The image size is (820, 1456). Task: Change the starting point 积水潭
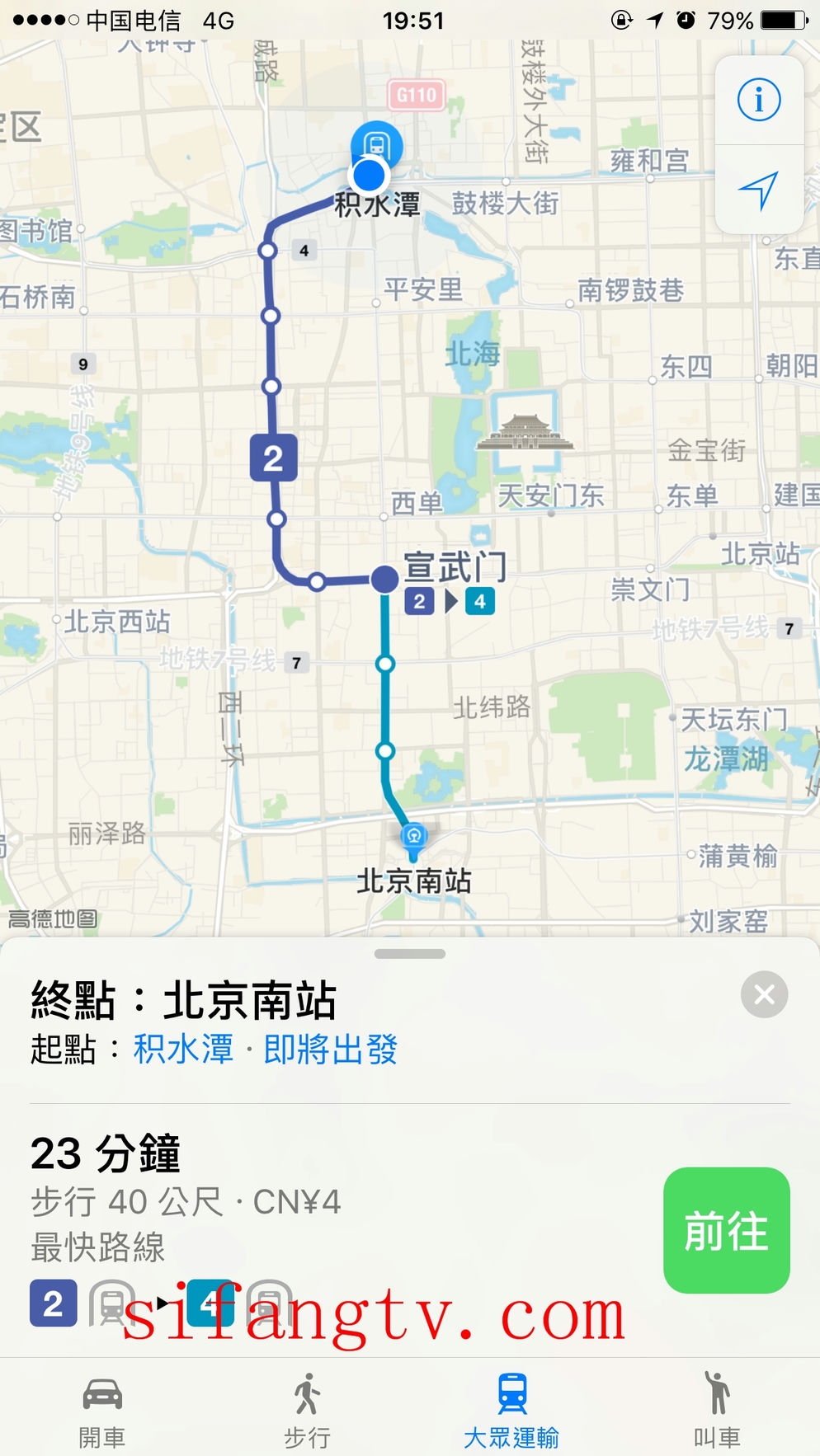(183, 1050)
